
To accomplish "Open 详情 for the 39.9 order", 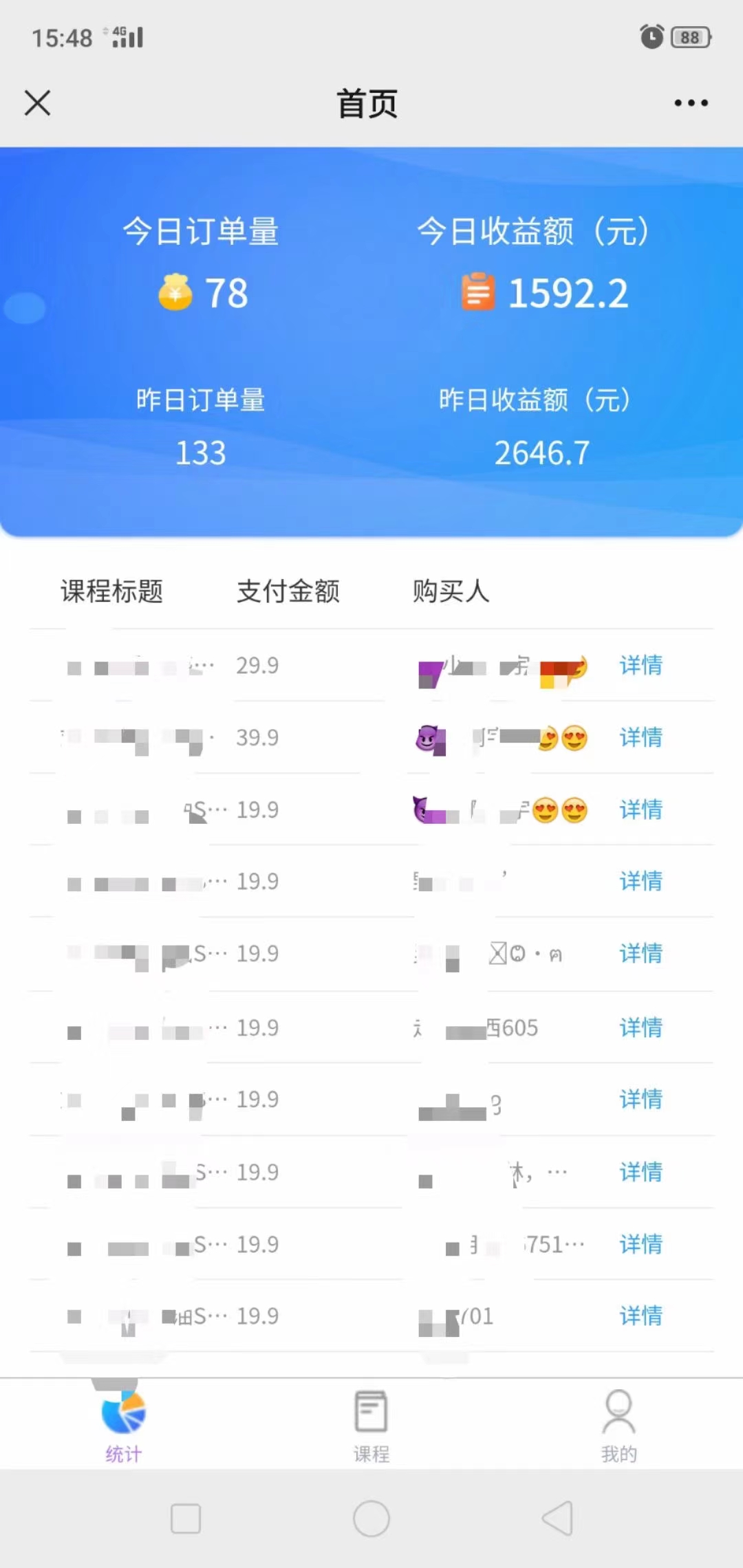I will pos(640,738).
